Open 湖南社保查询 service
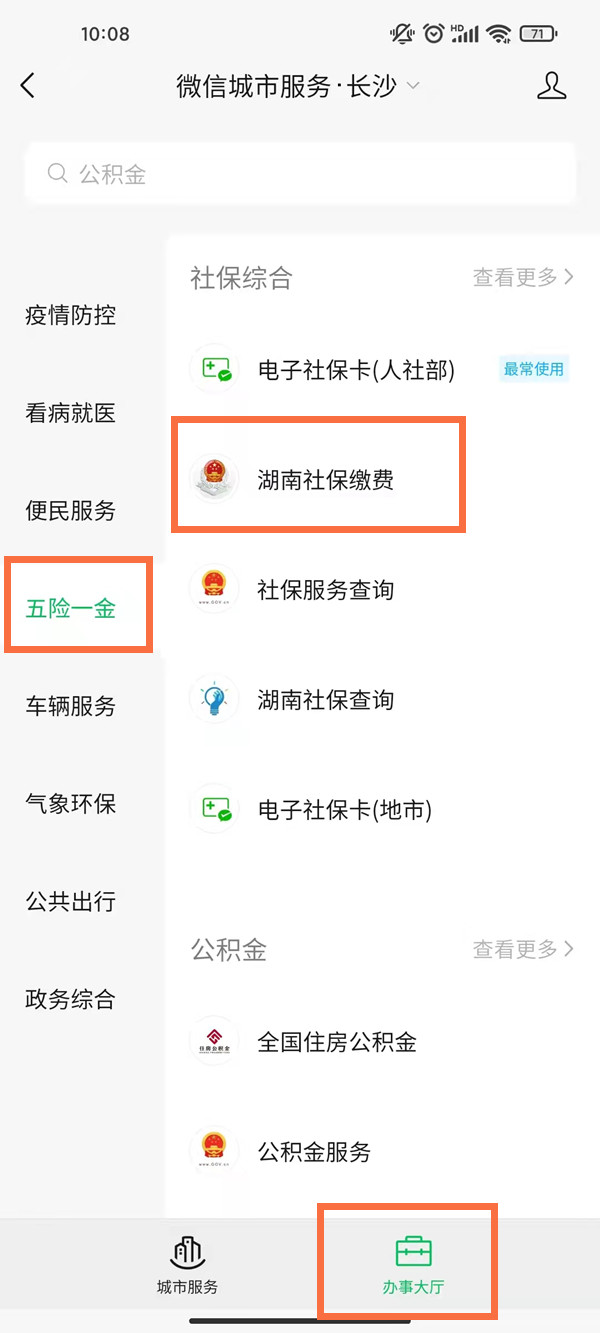The width and height of the screenshot is (600, 1333). coord(325,700)
